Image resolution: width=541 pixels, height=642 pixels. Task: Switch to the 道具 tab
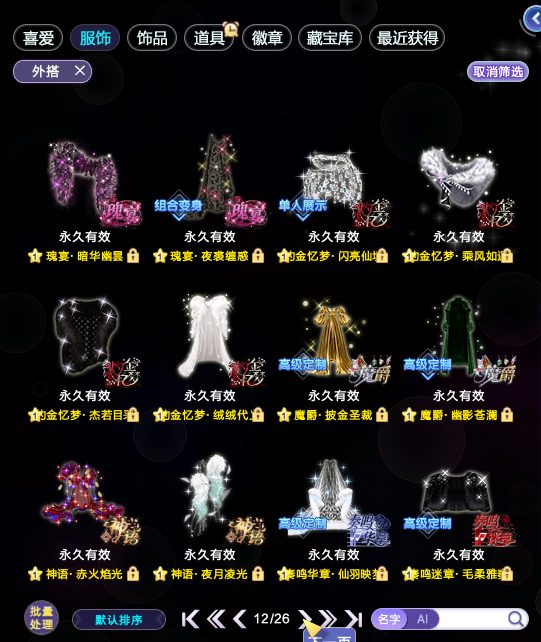tap(209, 38)
